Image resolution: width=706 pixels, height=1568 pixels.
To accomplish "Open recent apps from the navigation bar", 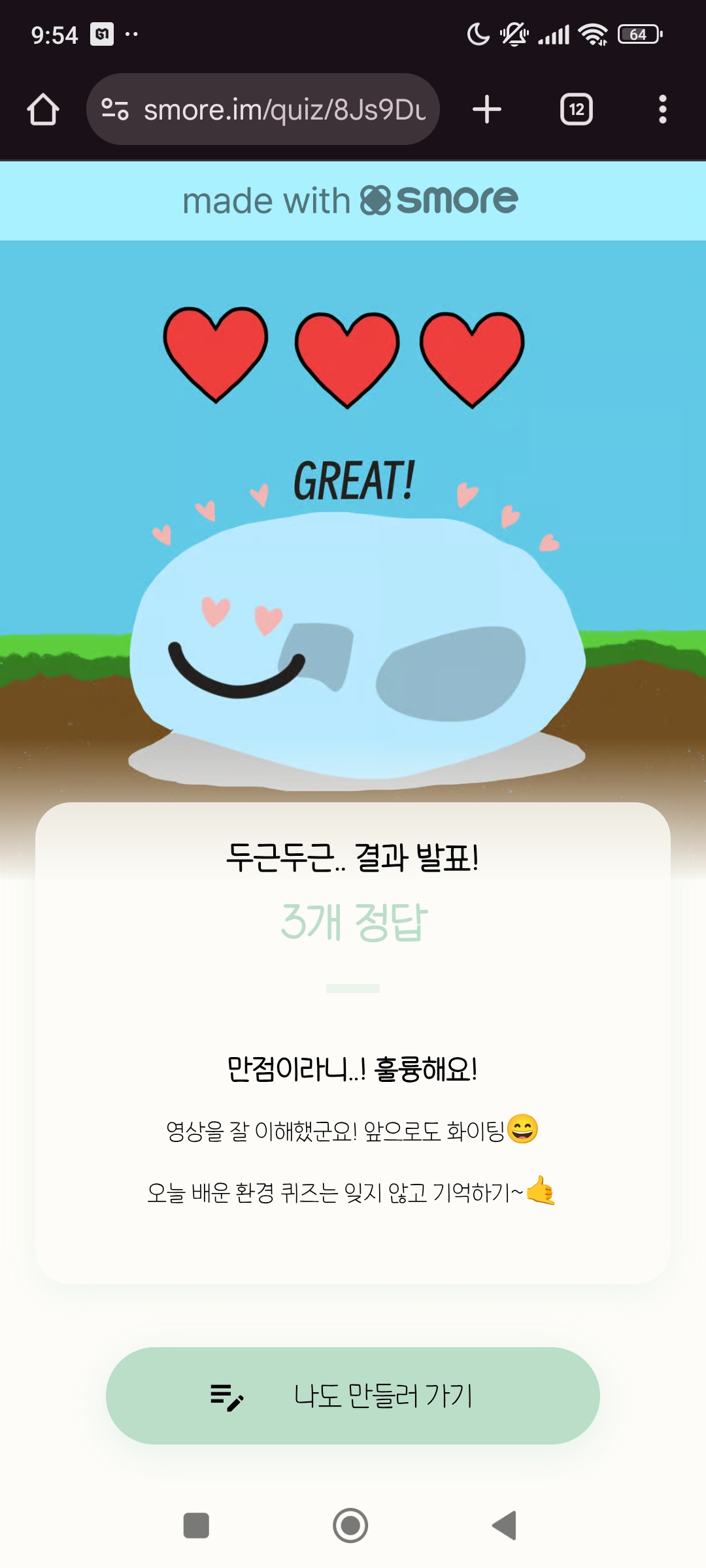I will tap(196, 1526).
